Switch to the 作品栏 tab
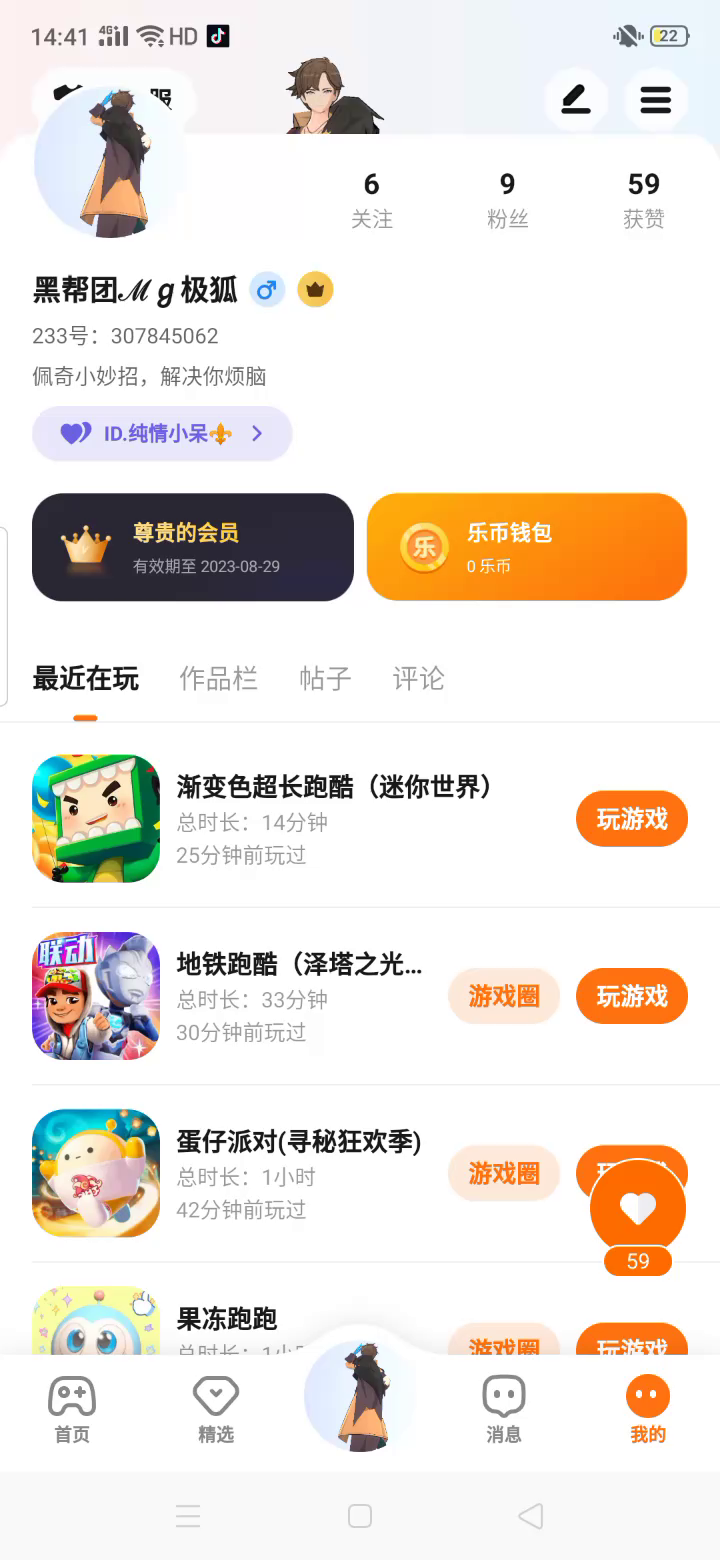This screenshot has width=720, height=1560. click(218, 679)
